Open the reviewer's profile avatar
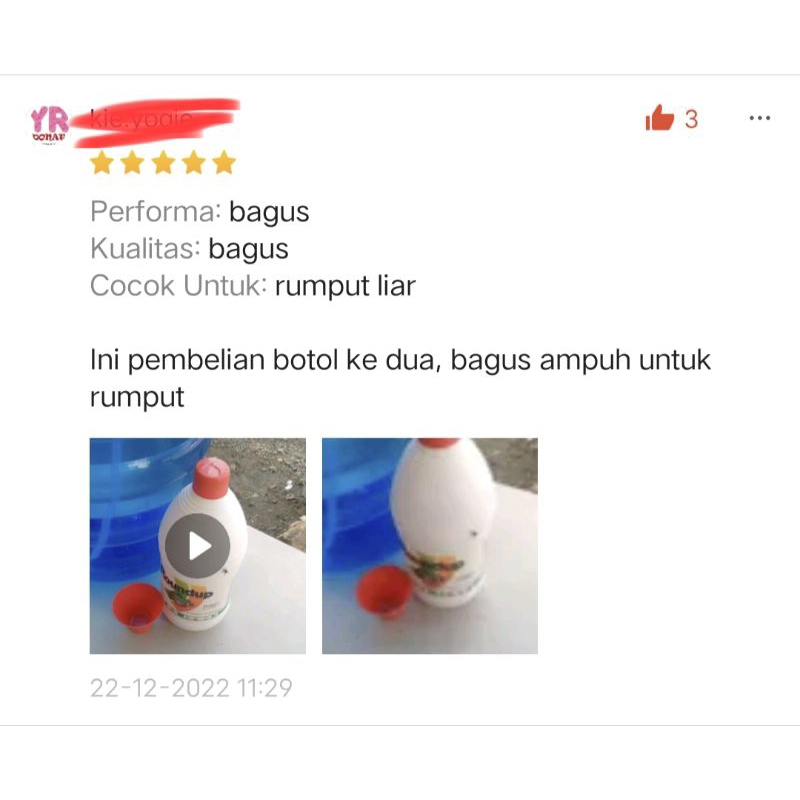The height and width of the screenshot is (800, 800). (50, 124)
